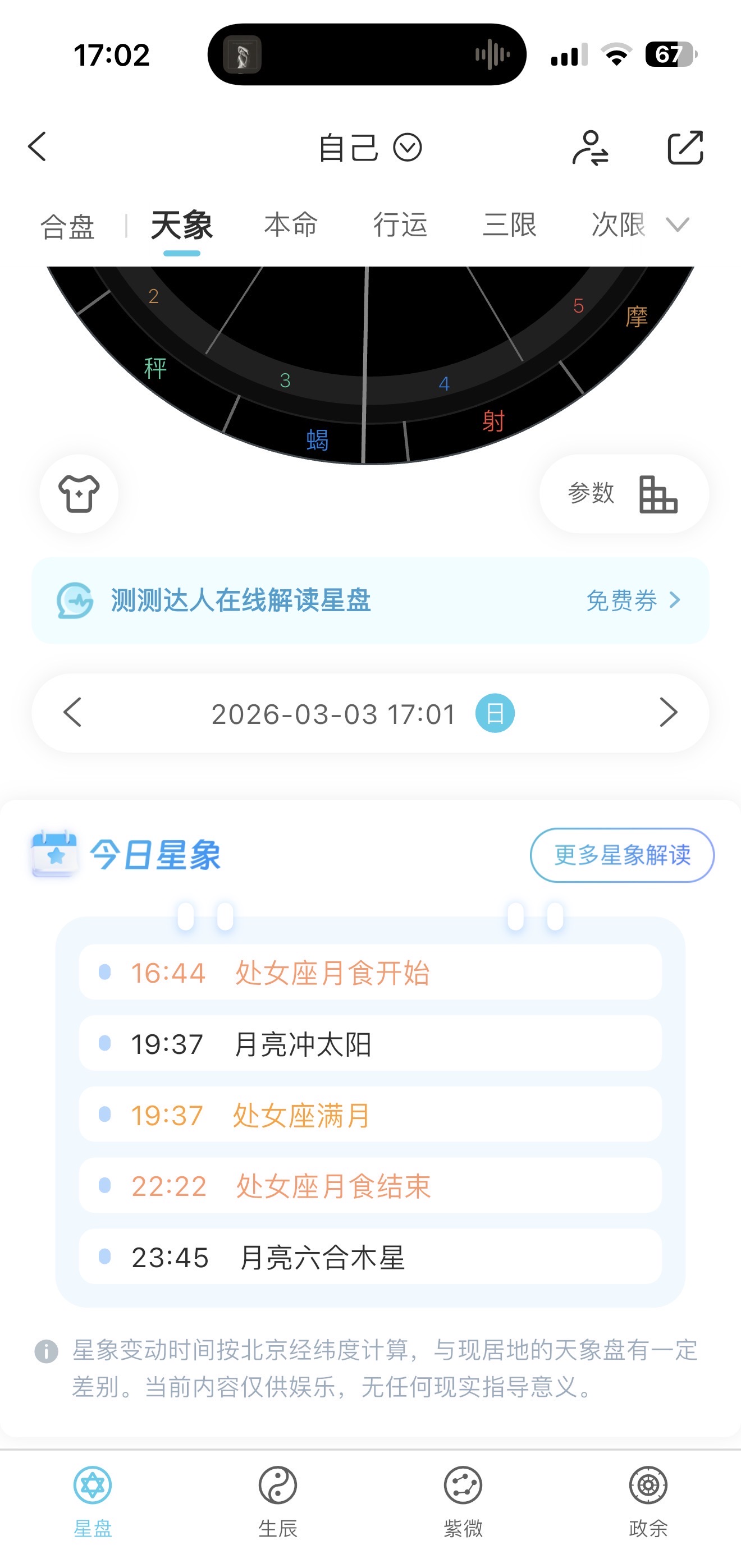
Task: Expand the chart tabs list chevron
Action: pyautogui.click(x=677, y=225)
